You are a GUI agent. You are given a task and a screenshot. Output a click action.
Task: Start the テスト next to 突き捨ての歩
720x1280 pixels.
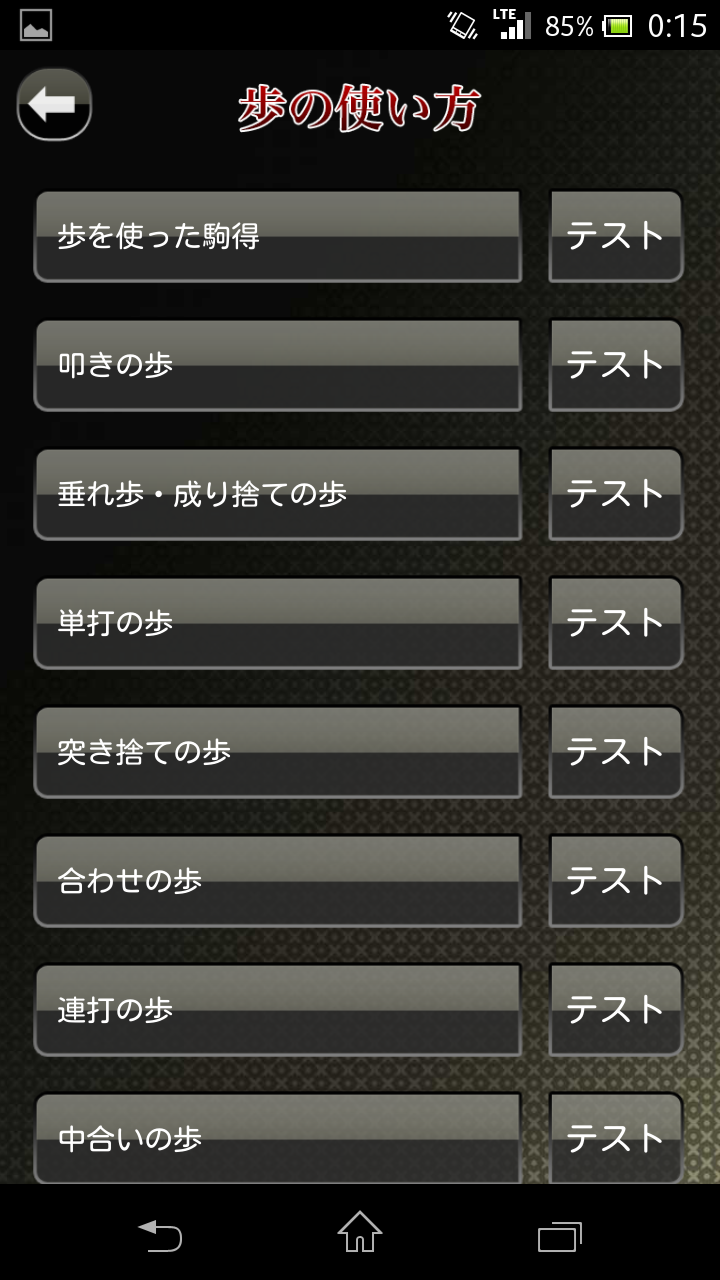tap(616, 752)
